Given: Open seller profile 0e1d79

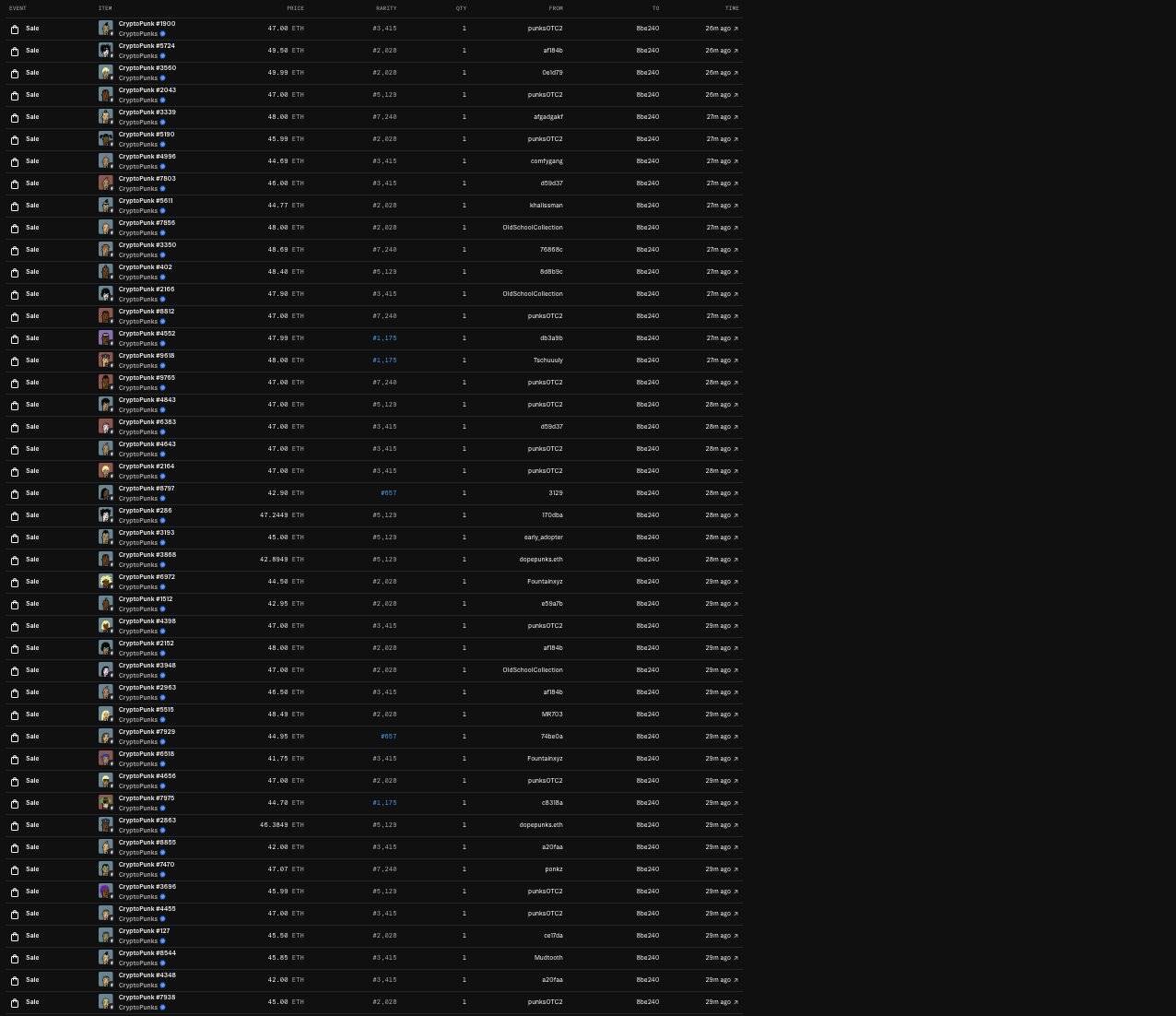Looking at the screenshot, I should [x=552, y=73].
